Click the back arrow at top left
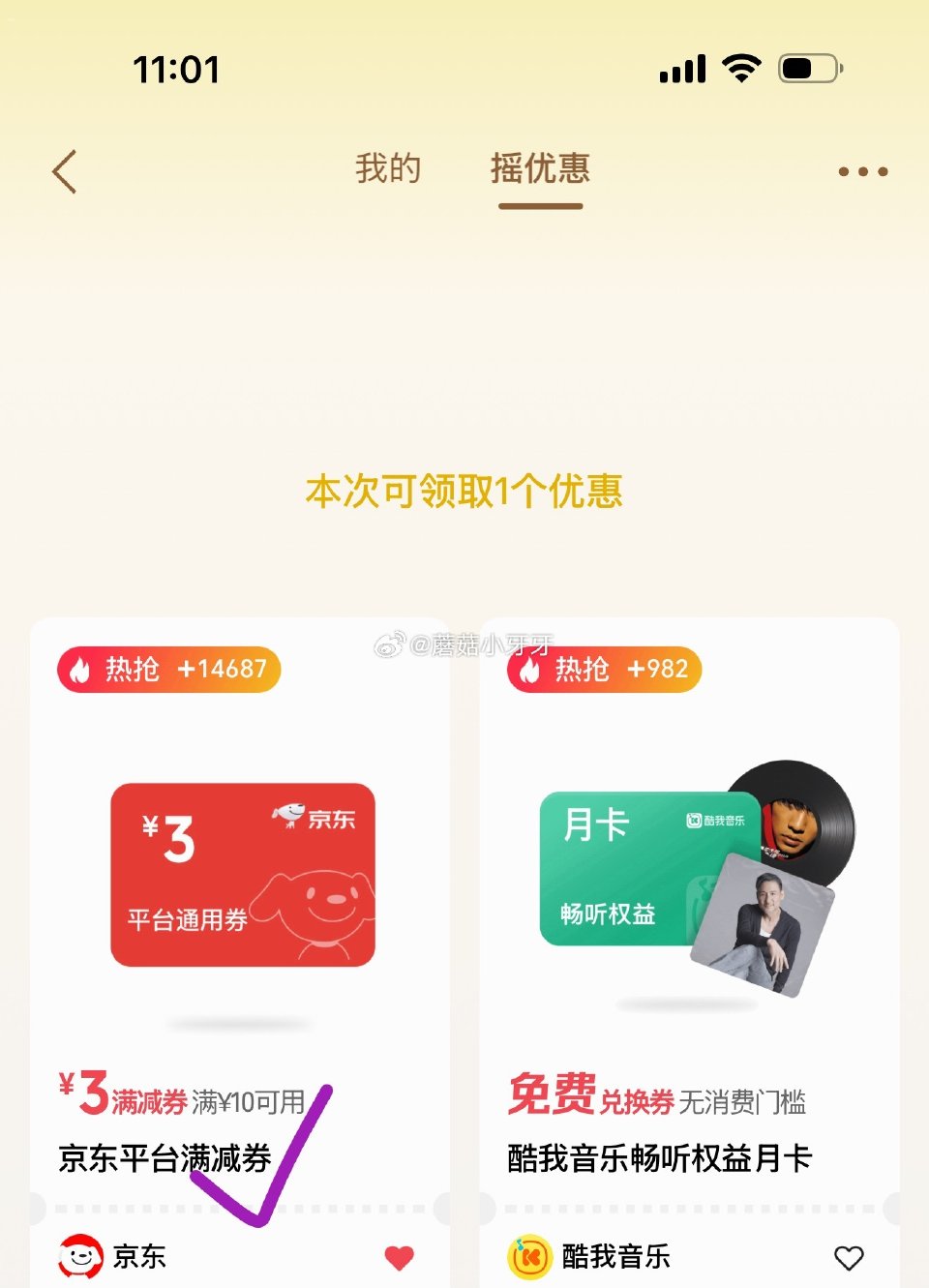Image resolution: width=929 pixels, height=1288 pixels. click(x=62, y=170)
